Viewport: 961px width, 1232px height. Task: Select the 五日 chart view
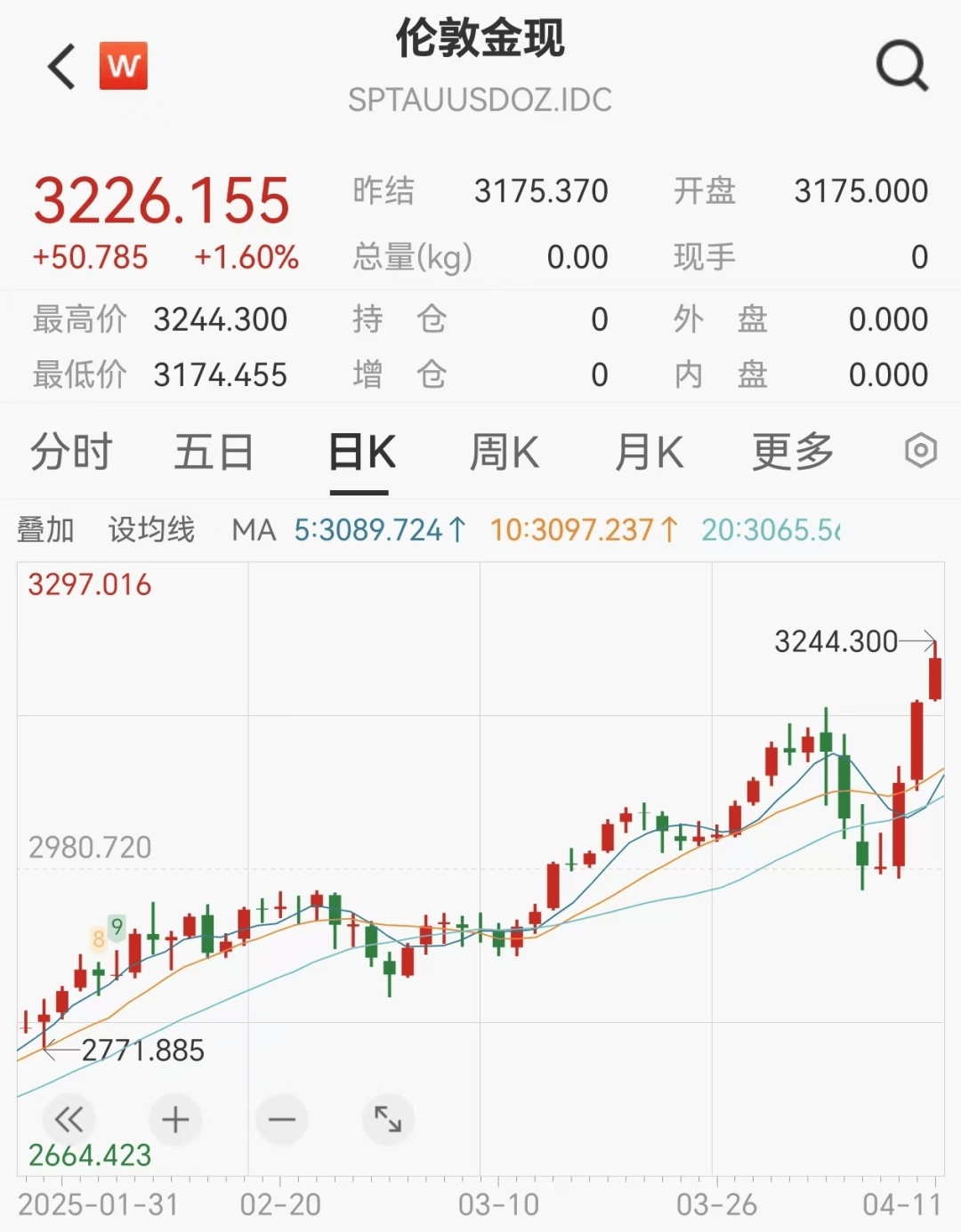[x=212, y=452]
